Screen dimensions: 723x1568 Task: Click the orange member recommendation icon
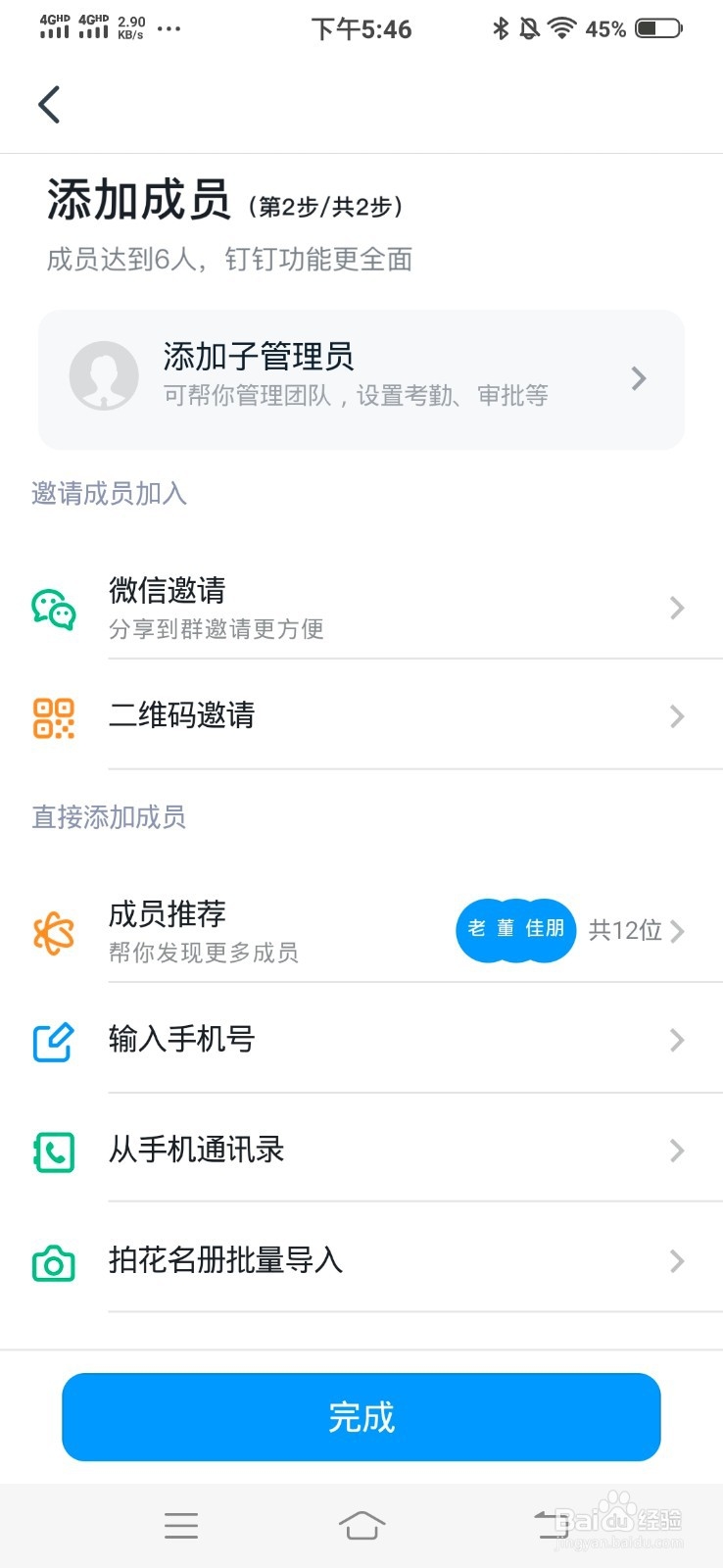tap(54, 930)
